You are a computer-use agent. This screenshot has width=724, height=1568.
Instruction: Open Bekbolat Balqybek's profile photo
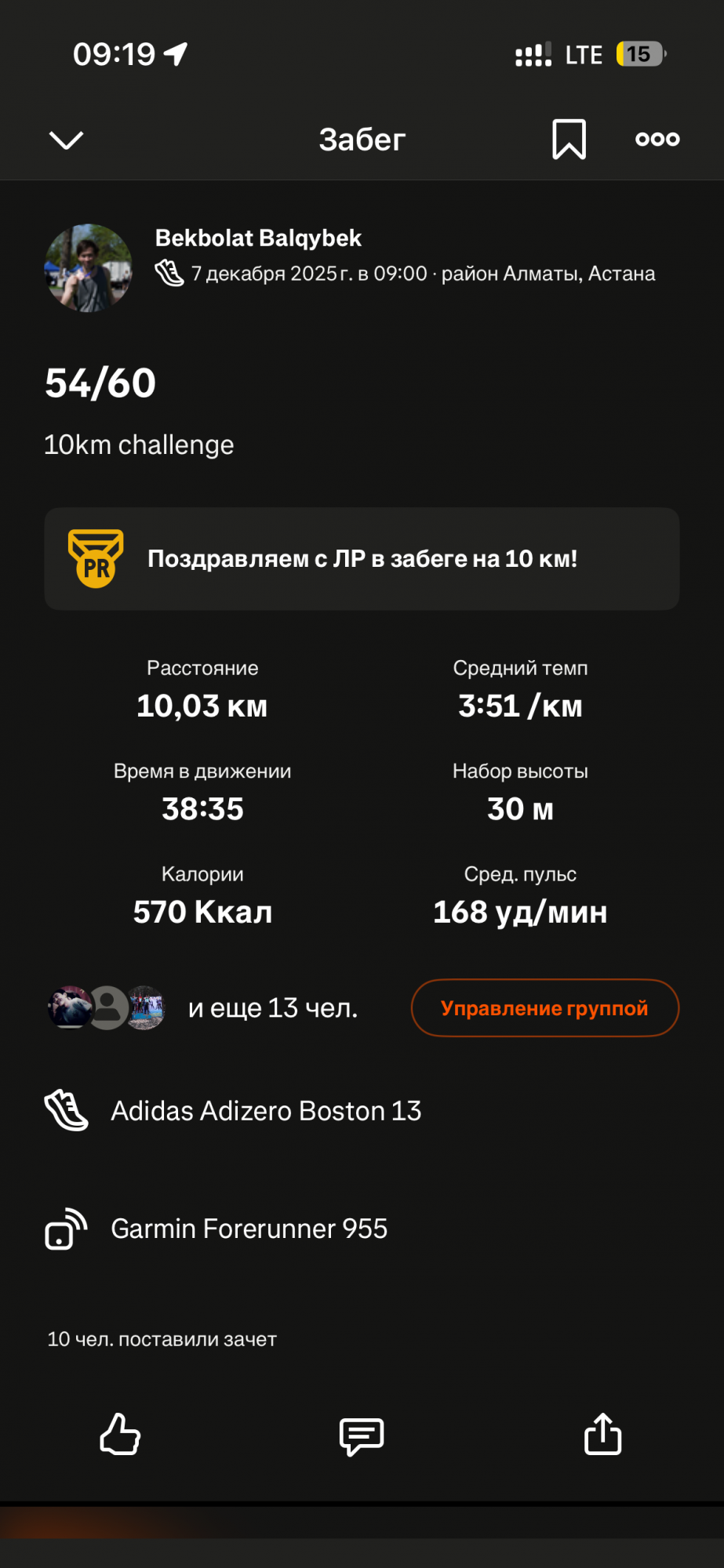89,268
